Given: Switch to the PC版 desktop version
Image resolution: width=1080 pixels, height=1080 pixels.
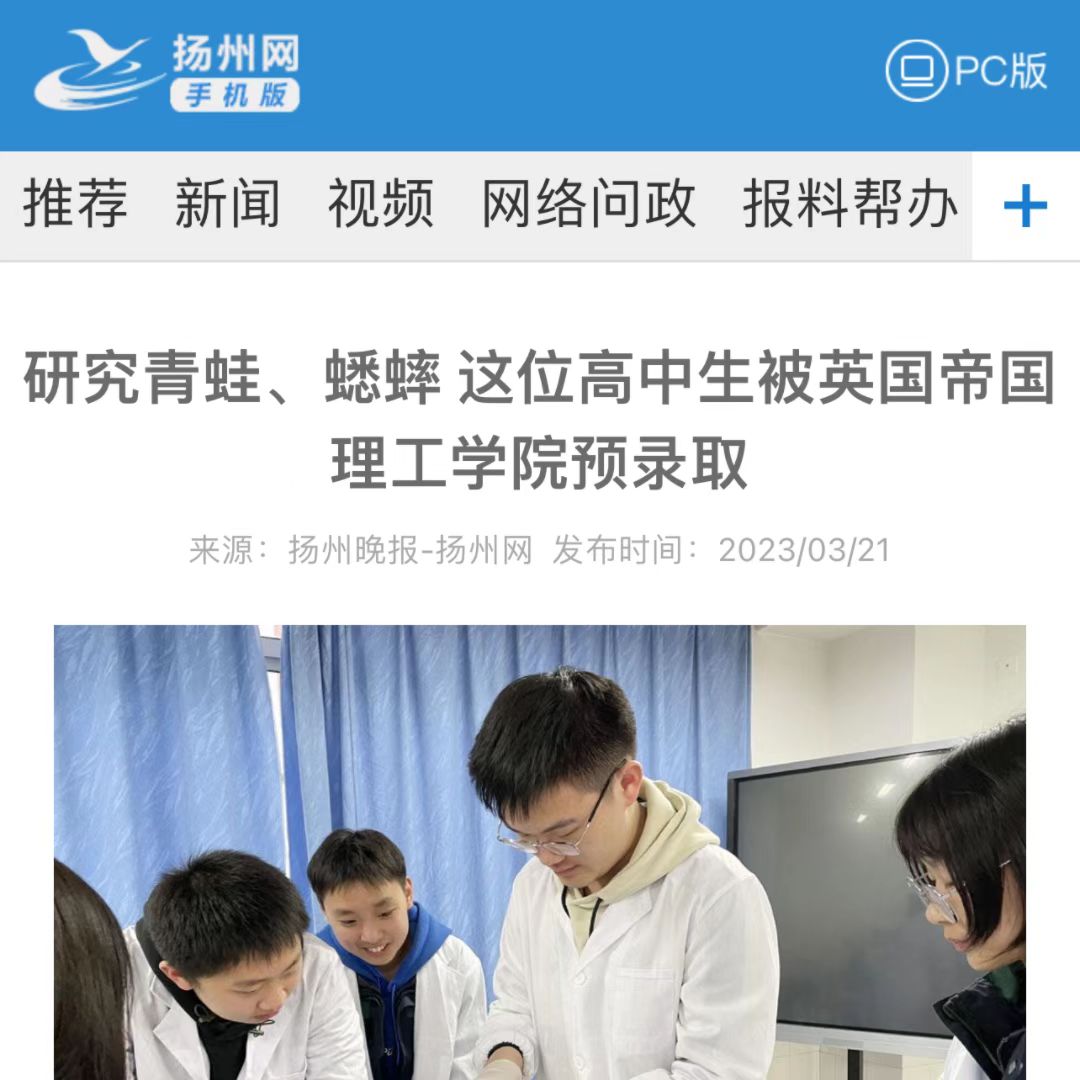Looking at the screenshot, I should pyautogui.click(x=966, y=70).
